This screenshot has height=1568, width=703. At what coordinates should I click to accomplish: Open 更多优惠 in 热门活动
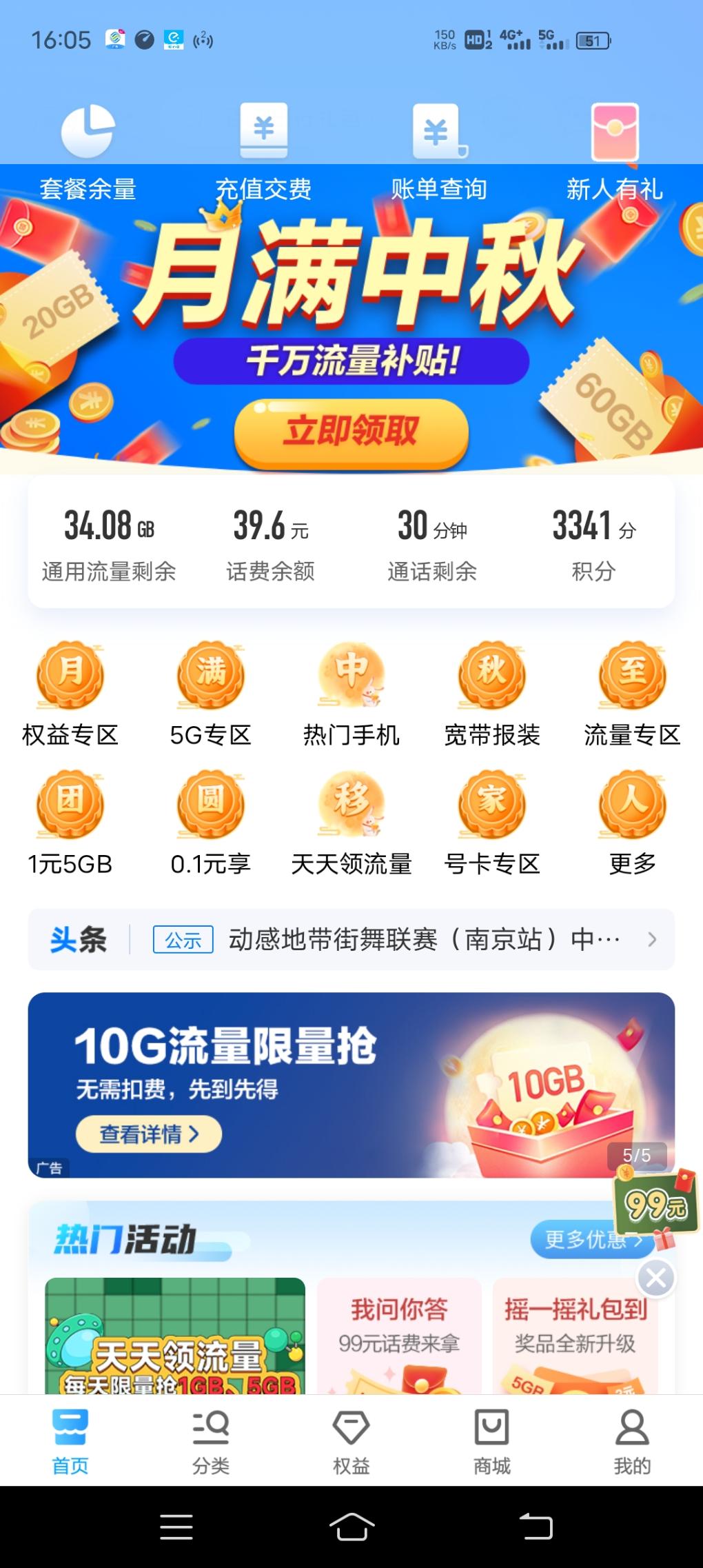586,1239
